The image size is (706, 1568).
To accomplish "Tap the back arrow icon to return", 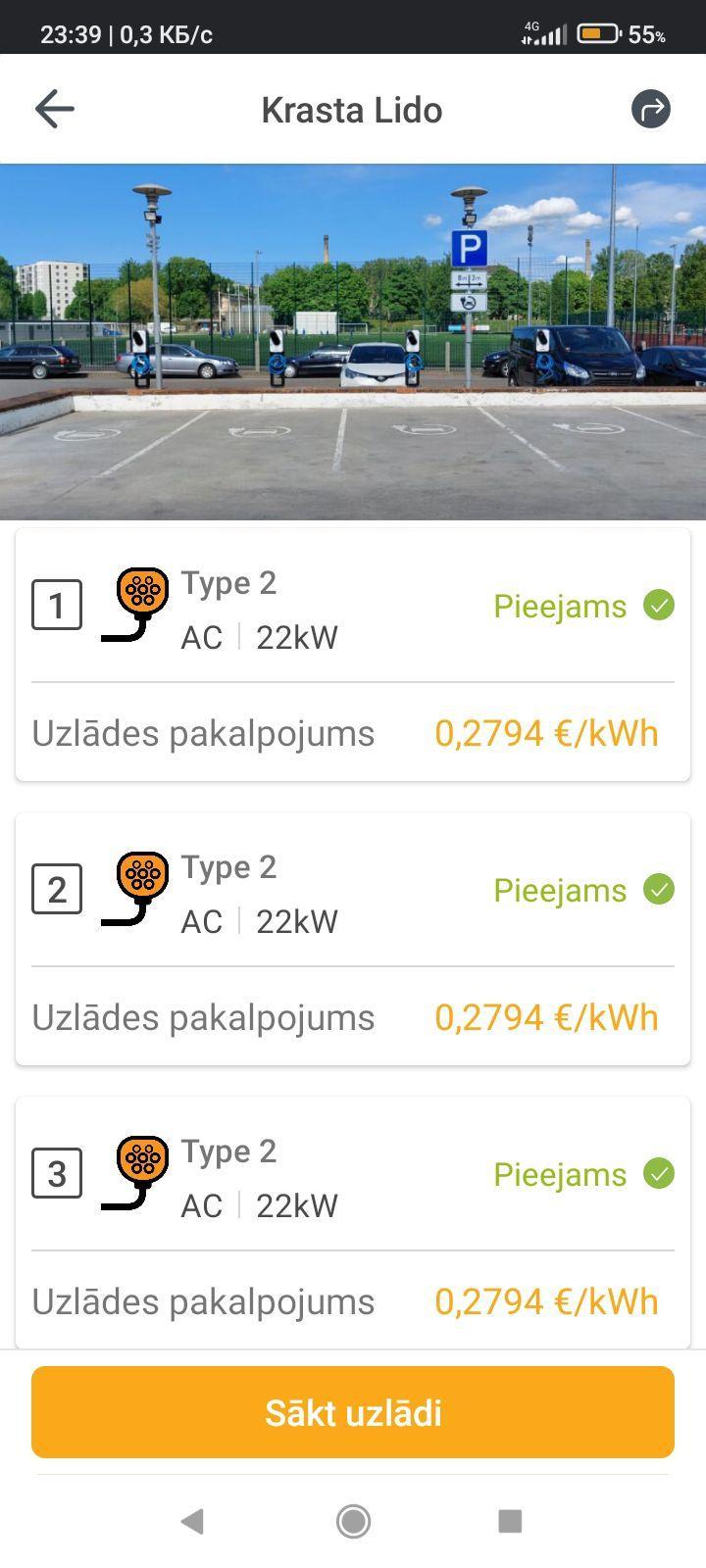I will (55, 109).
